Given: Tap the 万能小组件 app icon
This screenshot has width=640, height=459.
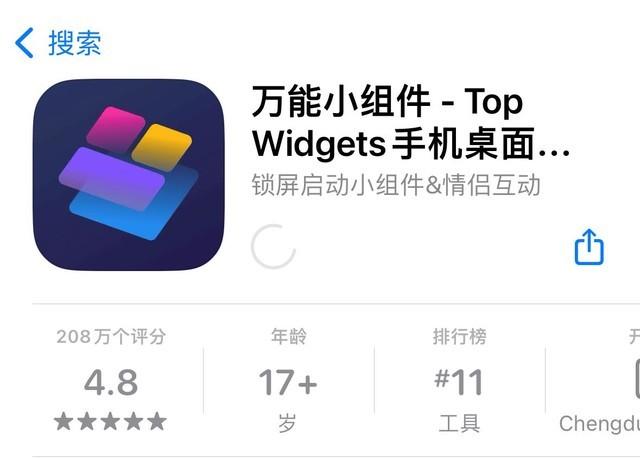Looking at the screenshot, I should pyautogui.click(x=128, y=175).
